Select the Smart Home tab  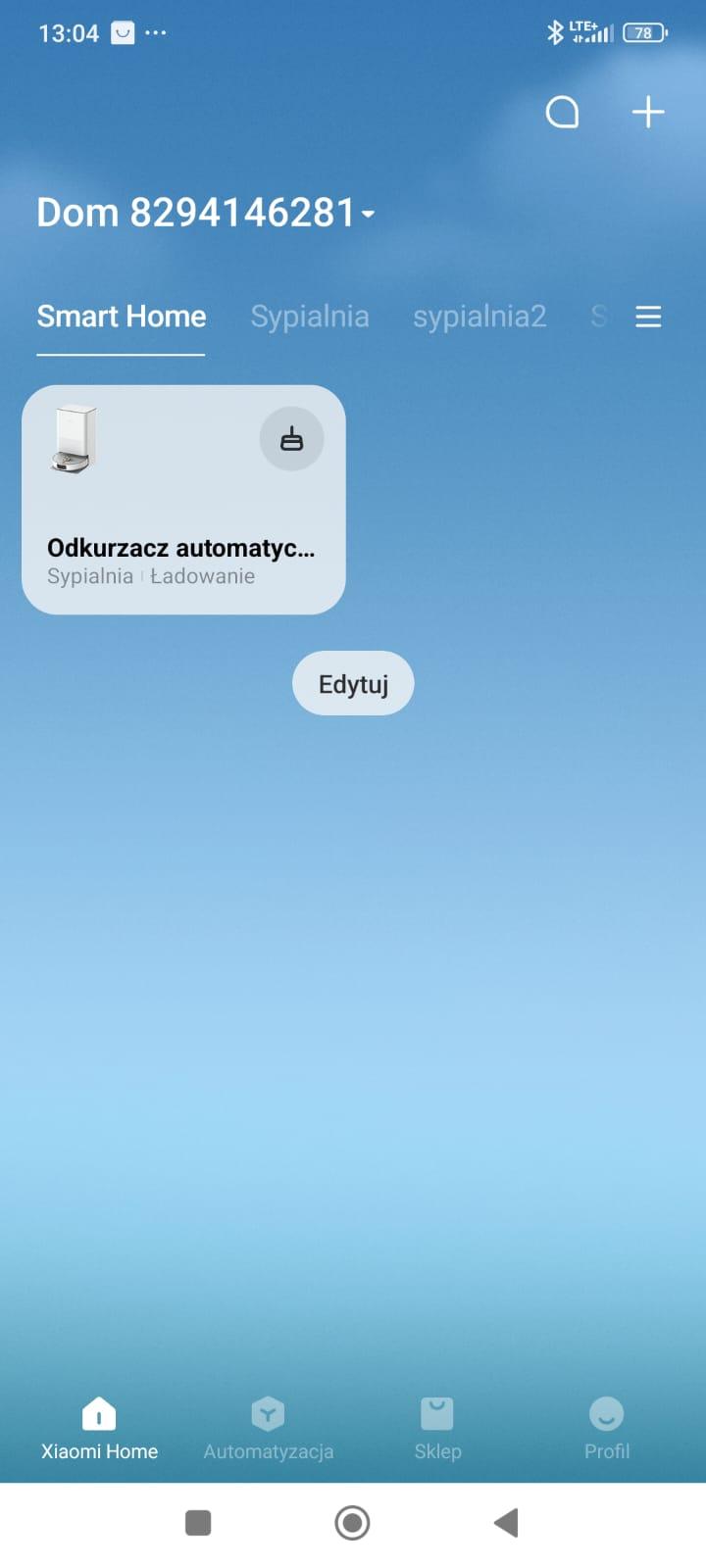[122, 317]
